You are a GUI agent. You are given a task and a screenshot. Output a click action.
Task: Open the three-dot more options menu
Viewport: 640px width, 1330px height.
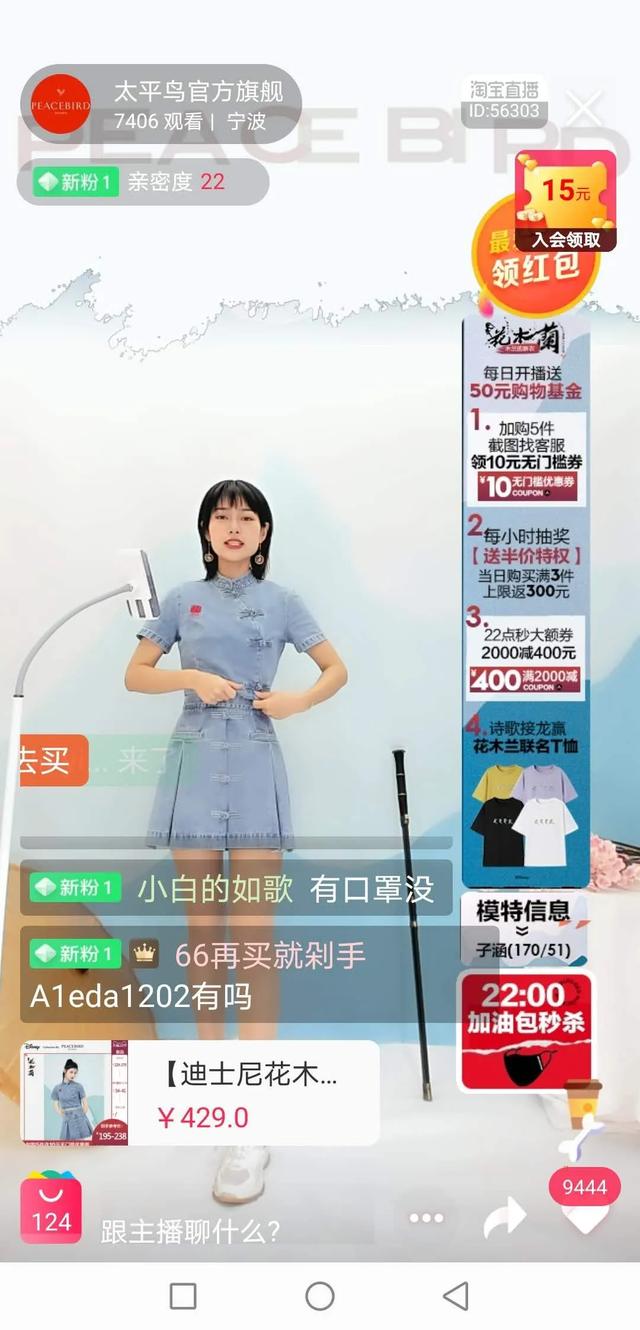point(426,1217)
